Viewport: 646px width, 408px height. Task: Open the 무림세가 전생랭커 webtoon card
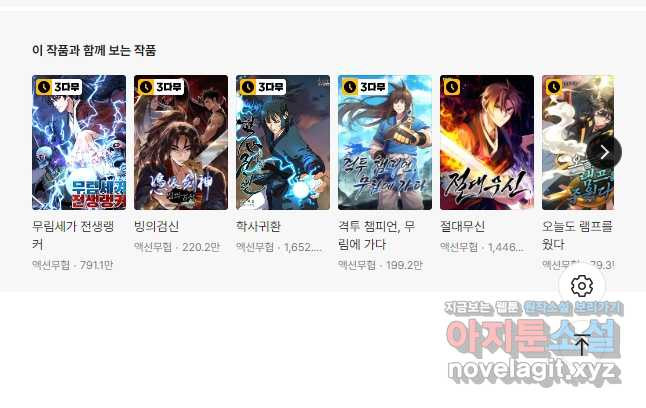click(79, 142)
